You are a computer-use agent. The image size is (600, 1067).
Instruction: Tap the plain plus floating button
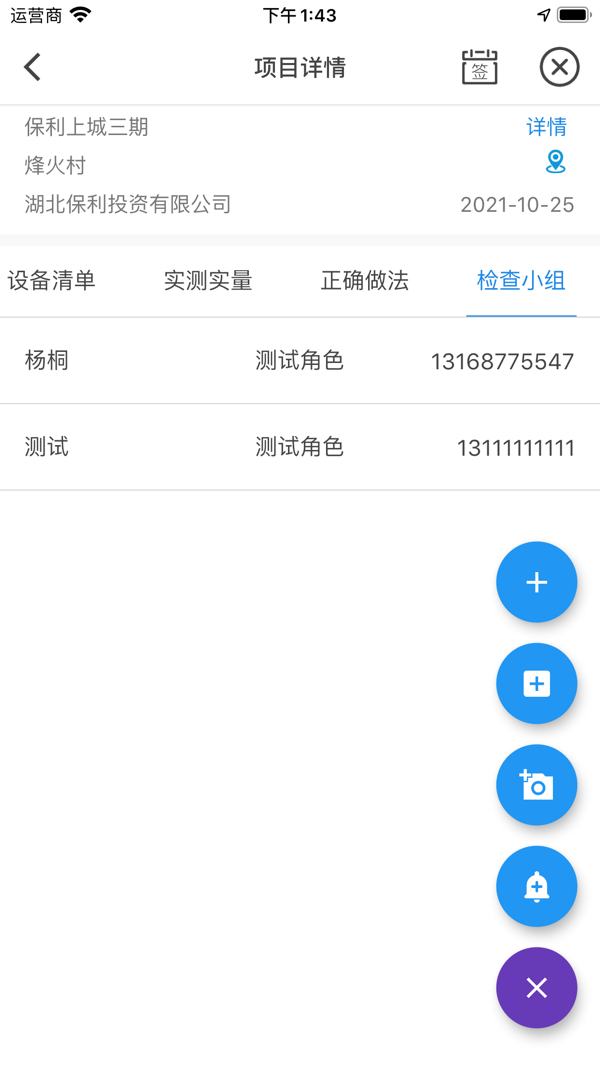click(537, 582)
